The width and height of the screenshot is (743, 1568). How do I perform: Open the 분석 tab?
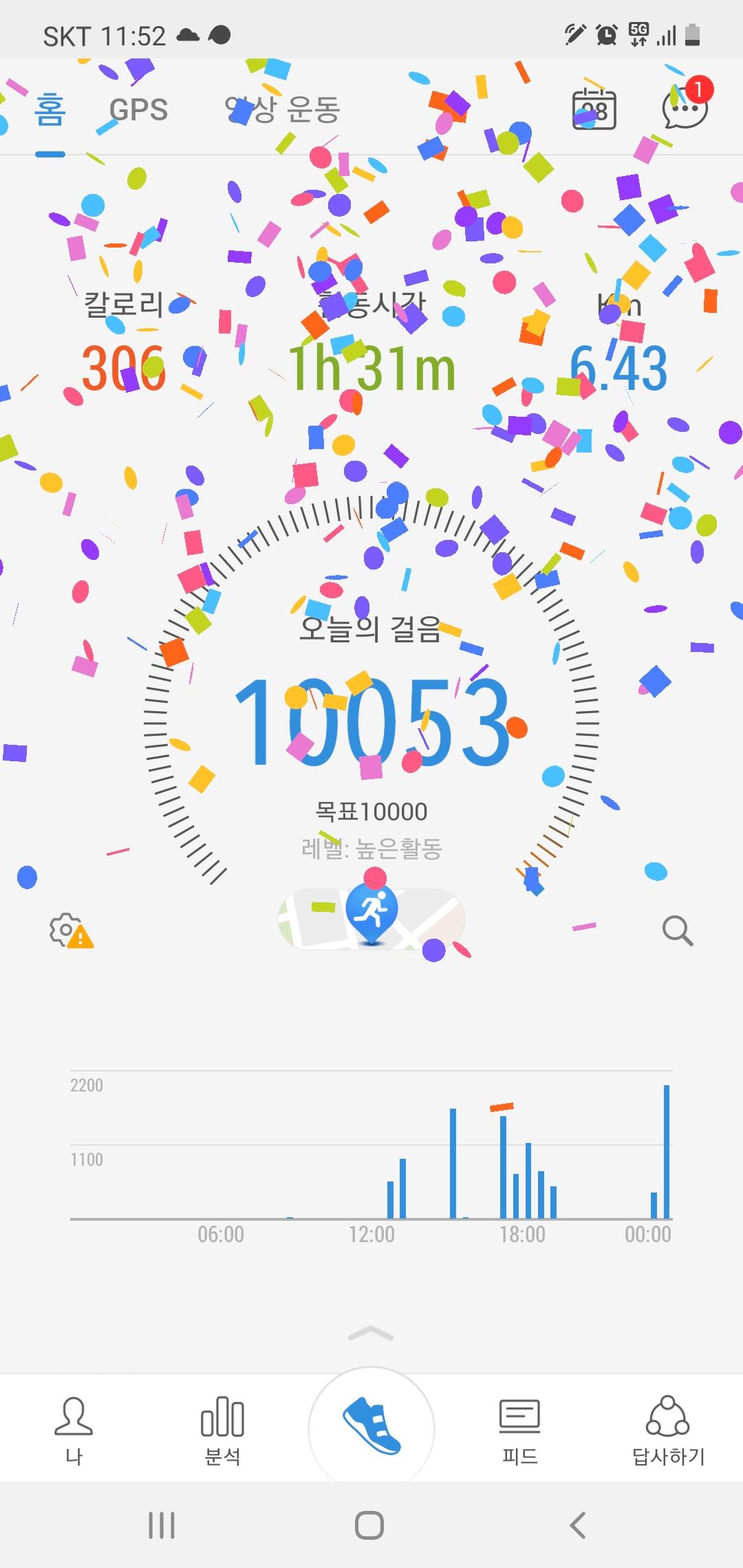(x=222, y=1429)
